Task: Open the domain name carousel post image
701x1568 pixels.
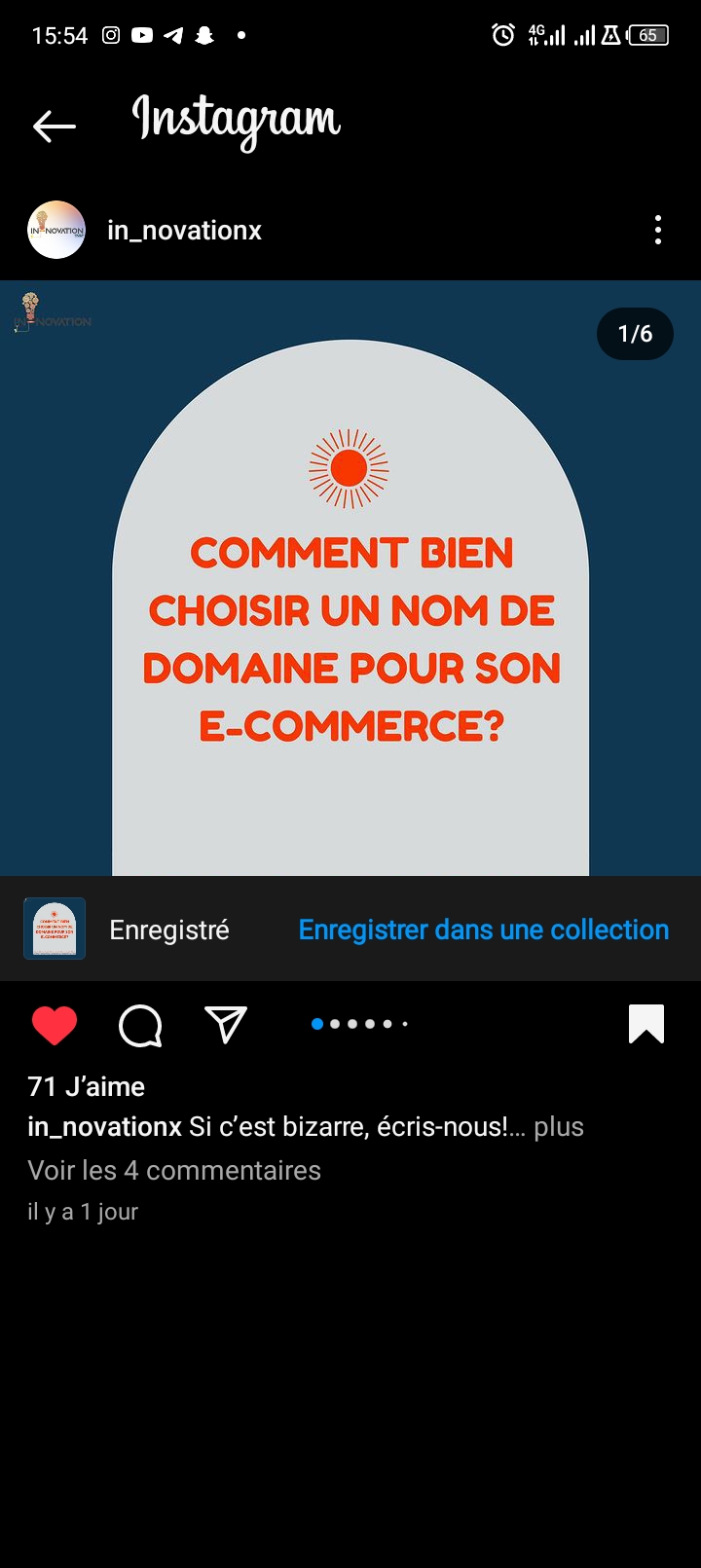Action: click(x=350, y=578)
